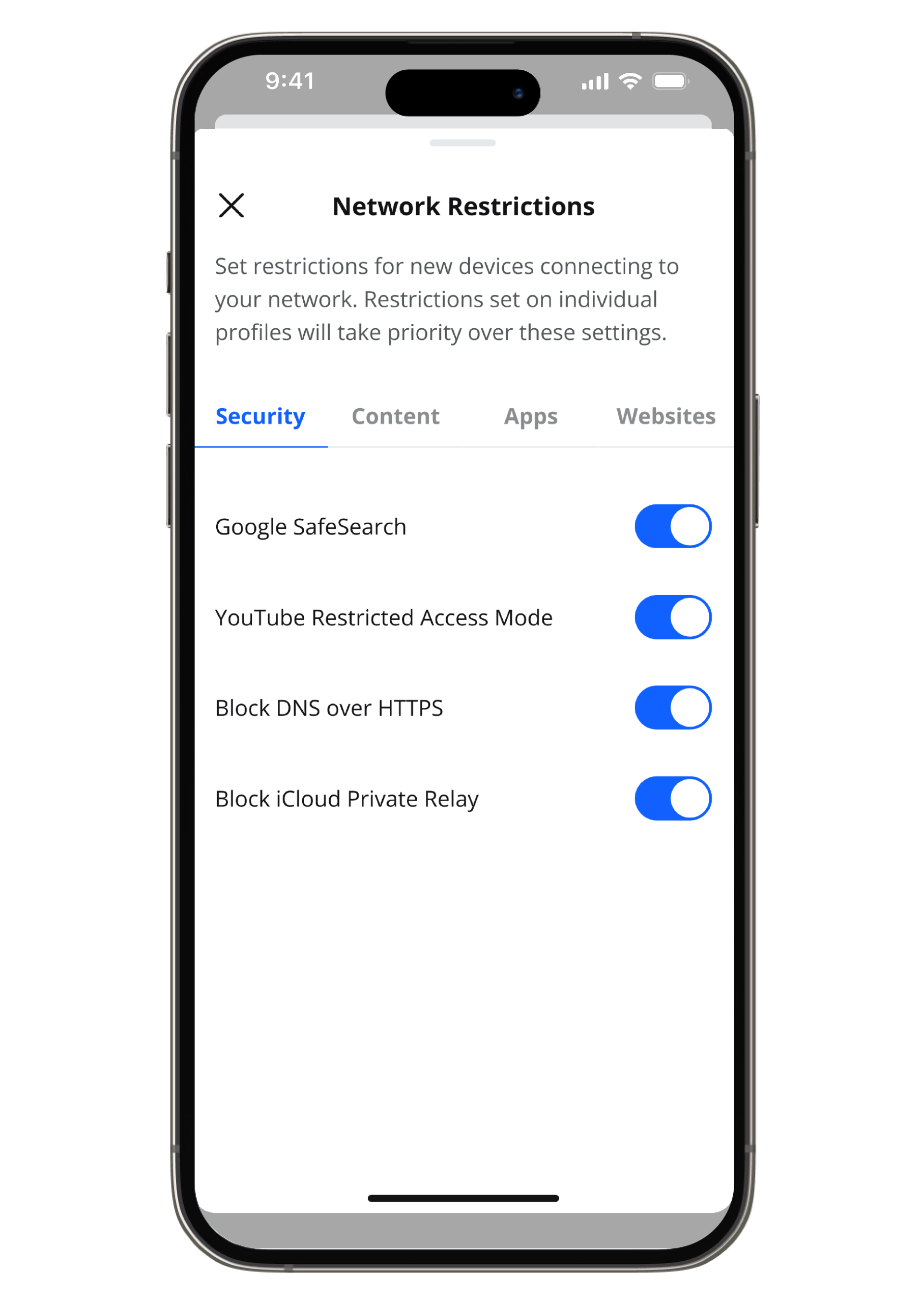Switch to the Content tab
This screenshot has height=1303, width=924.
395,416
